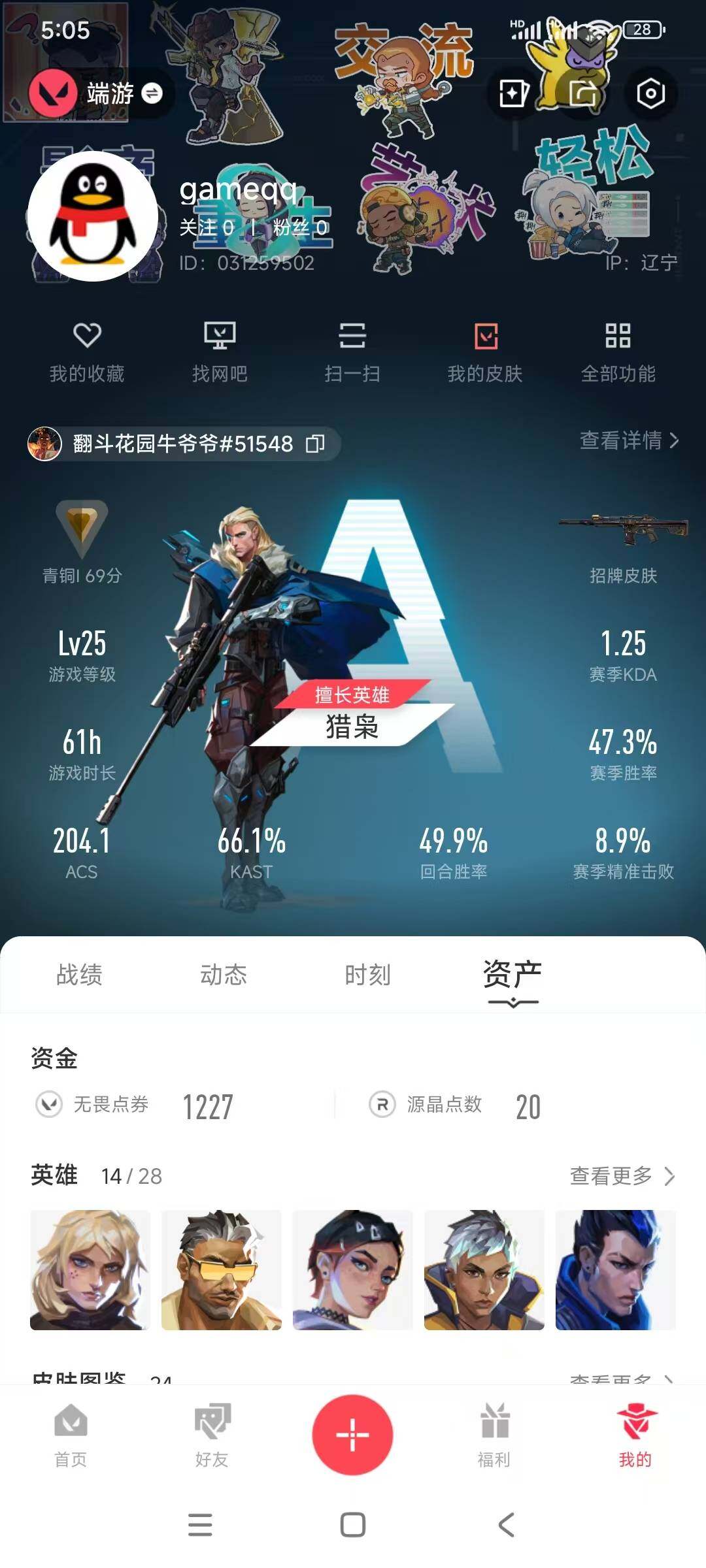The width and height of the screenshot is (706, 1568).
Task: View 全部功能 all functions
Action: [618, 352]
